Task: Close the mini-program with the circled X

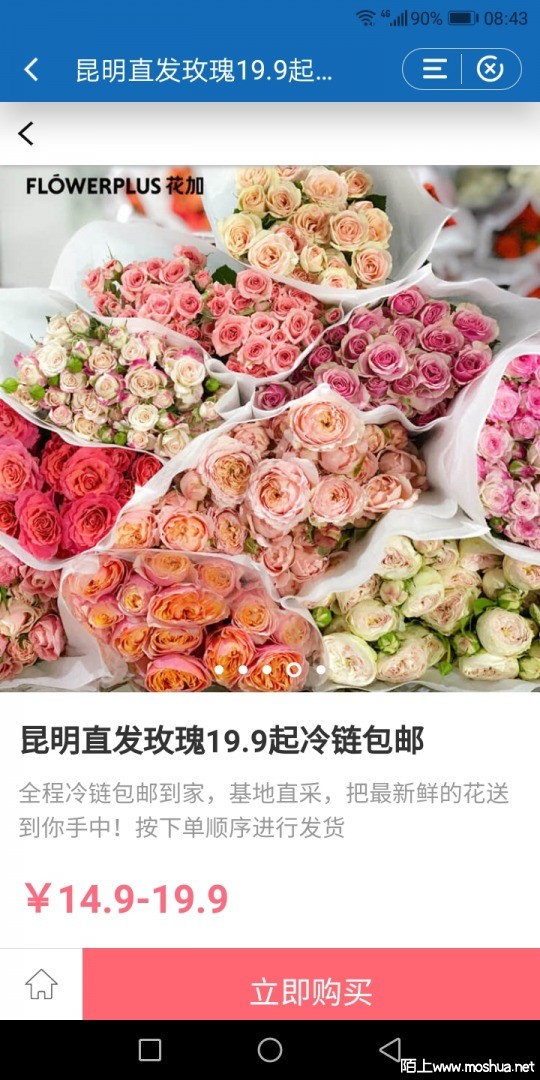Action: (x=490, y=69)
